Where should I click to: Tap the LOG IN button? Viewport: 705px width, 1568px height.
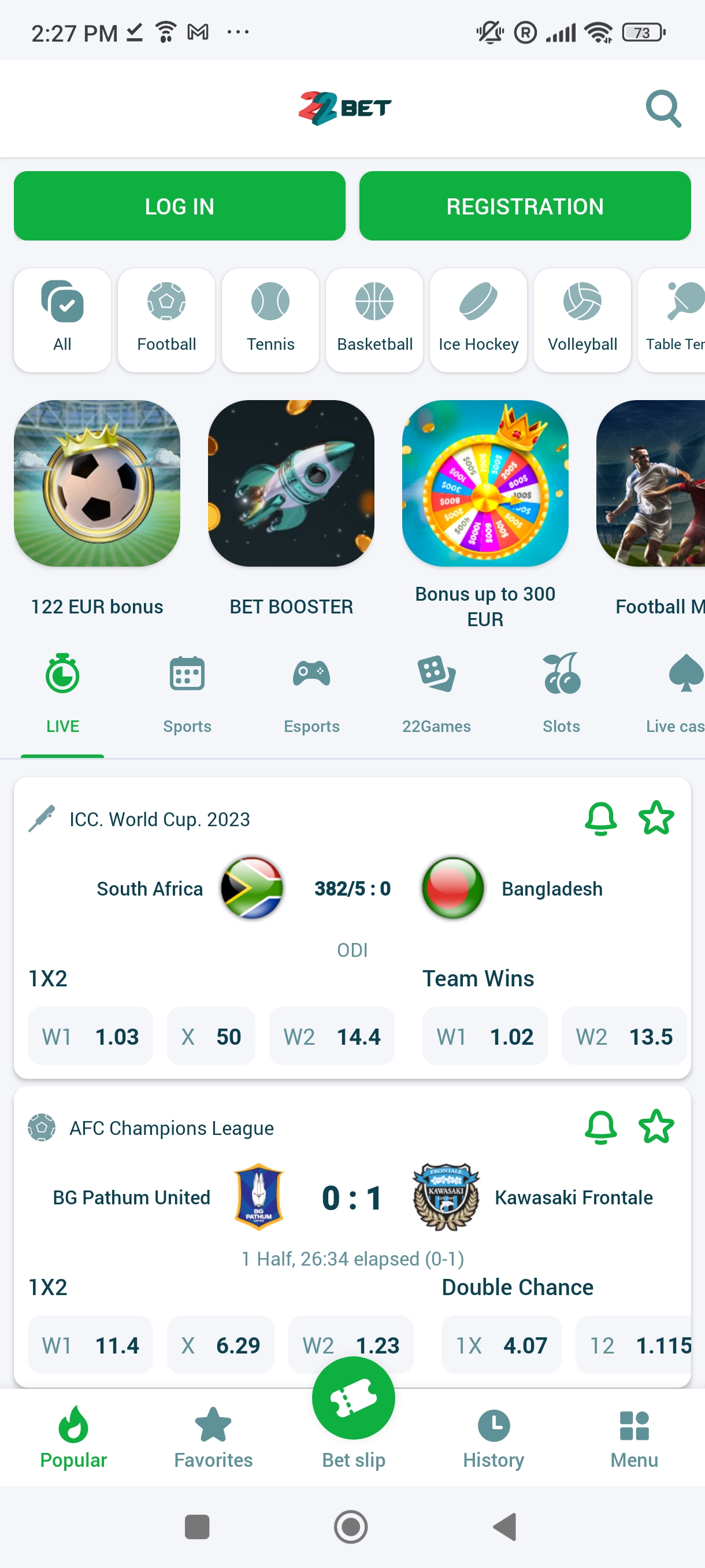[x=180, y=206]
